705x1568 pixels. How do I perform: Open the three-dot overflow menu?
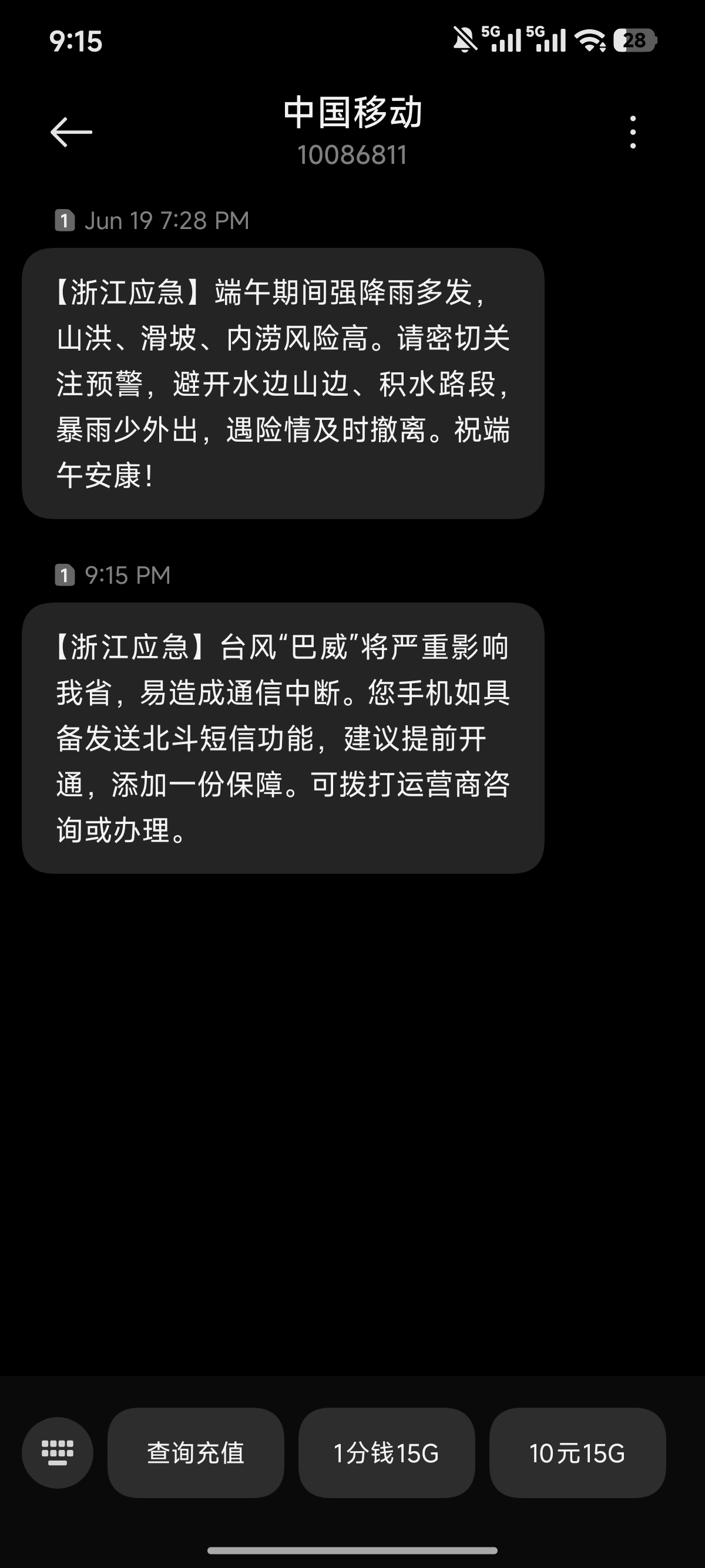[x=633, y=132]
